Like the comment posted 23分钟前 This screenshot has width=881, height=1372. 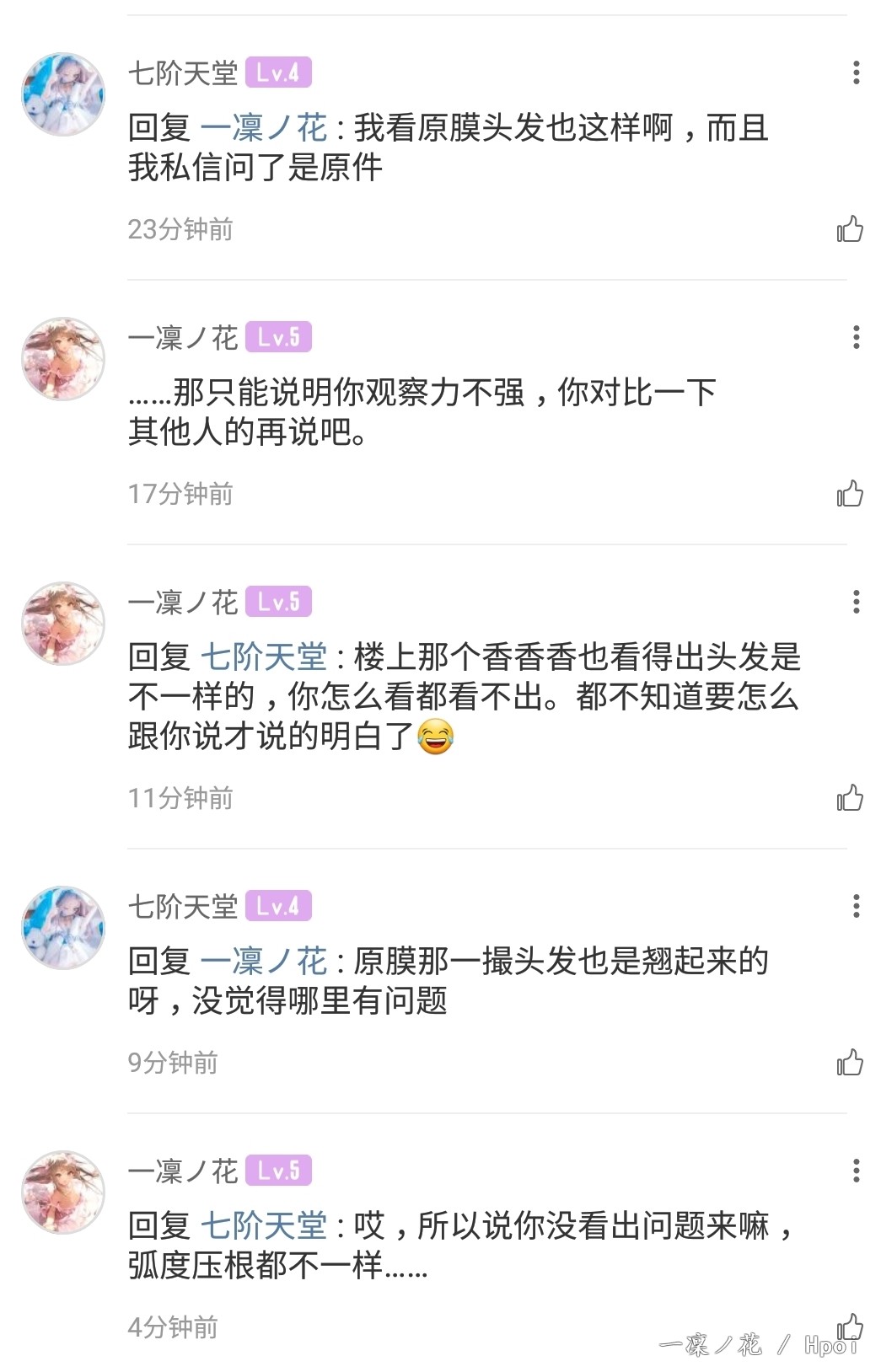tap(850, 228)
